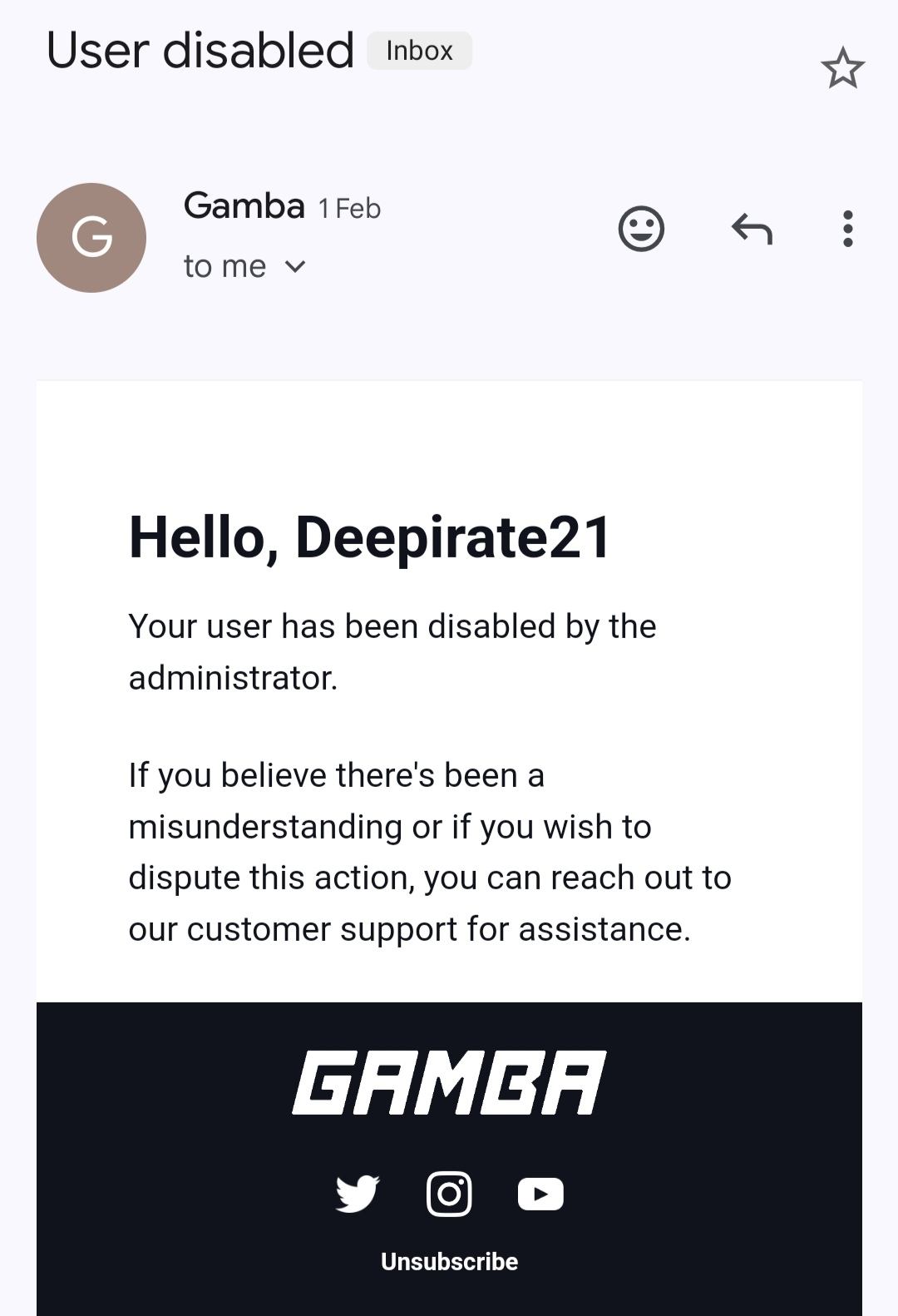Expand recipient details next to 'to me'
This screenshot has width=898, height=1316.
295,267
